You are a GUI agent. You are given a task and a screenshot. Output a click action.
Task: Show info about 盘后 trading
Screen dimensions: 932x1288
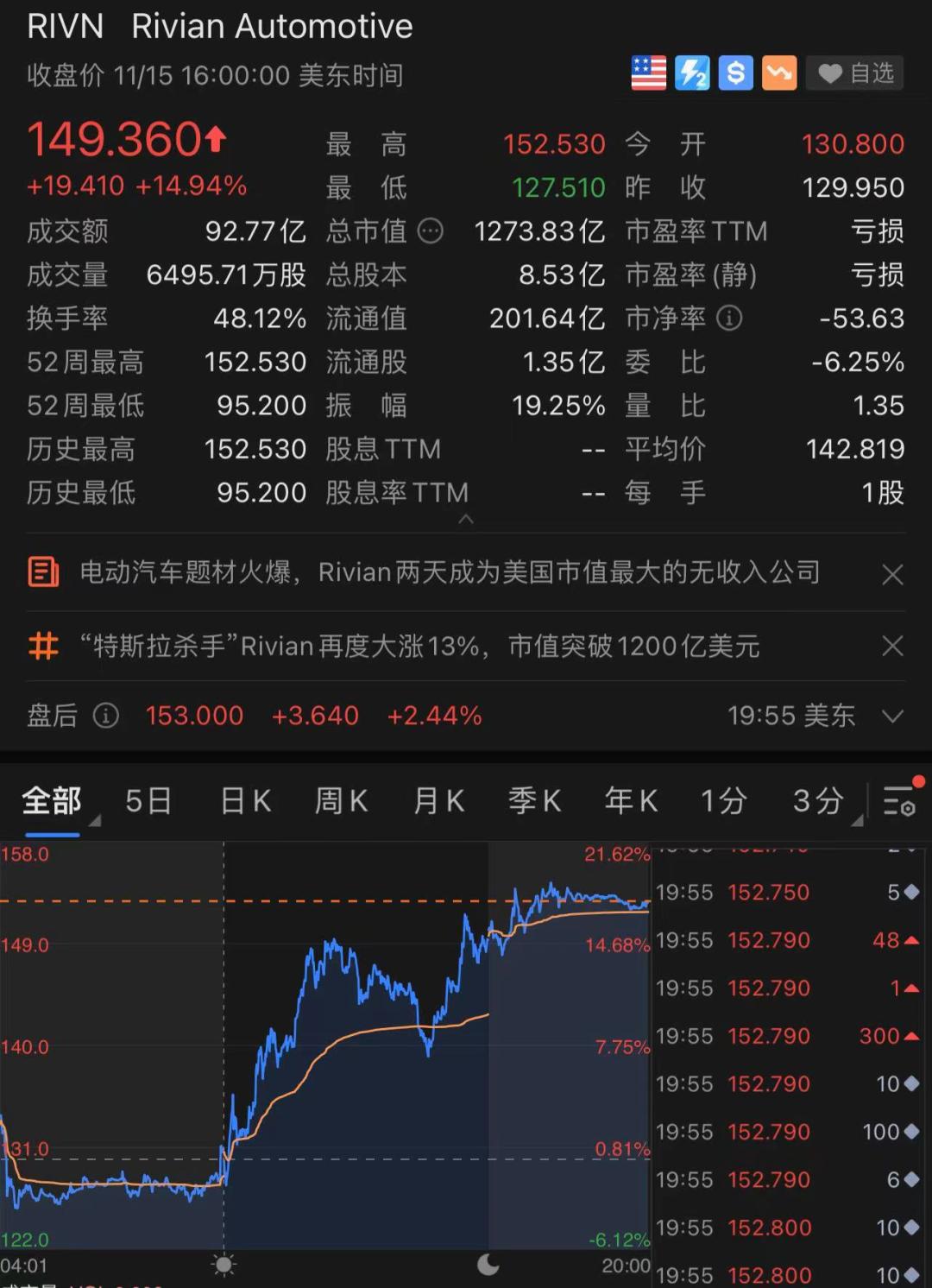pyautogui.click(x=106, y=716)
